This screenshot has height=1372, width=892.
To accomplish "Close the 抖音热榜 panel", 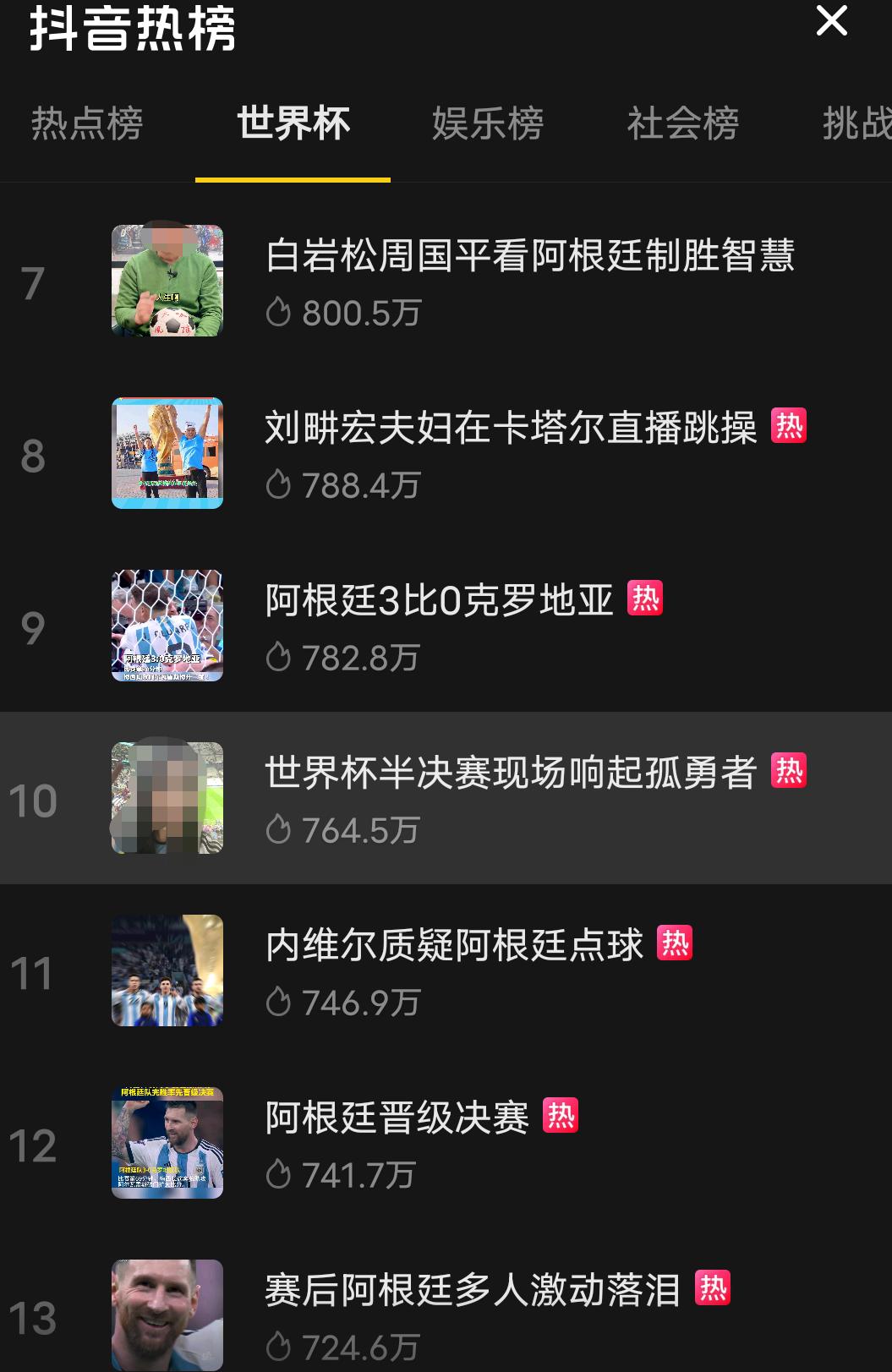I will point(831,21).
